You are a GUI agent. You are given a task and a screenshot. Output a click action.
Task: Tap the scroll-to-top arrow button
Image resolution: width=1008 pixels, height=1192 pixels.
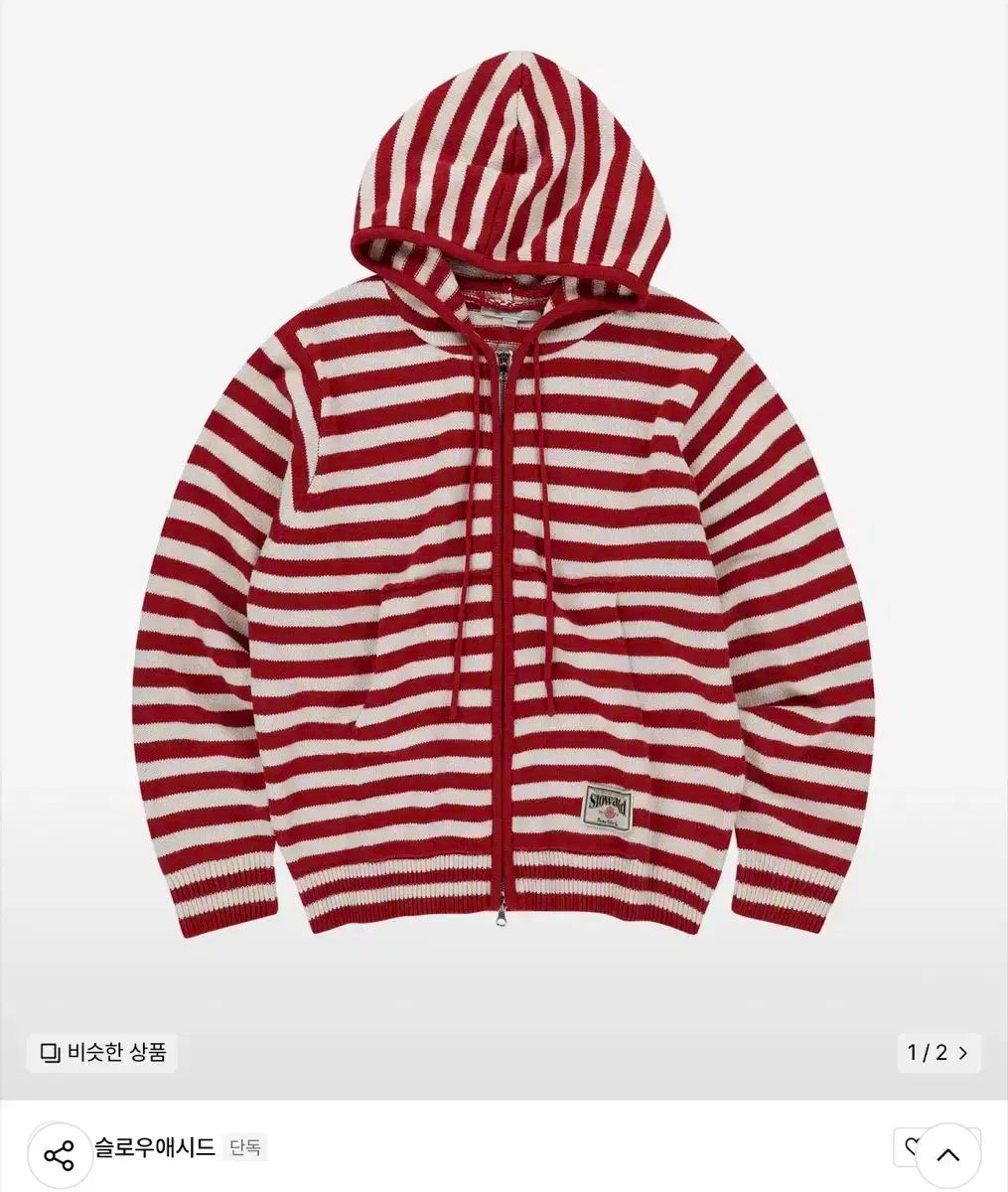(x=947, y=1155)
